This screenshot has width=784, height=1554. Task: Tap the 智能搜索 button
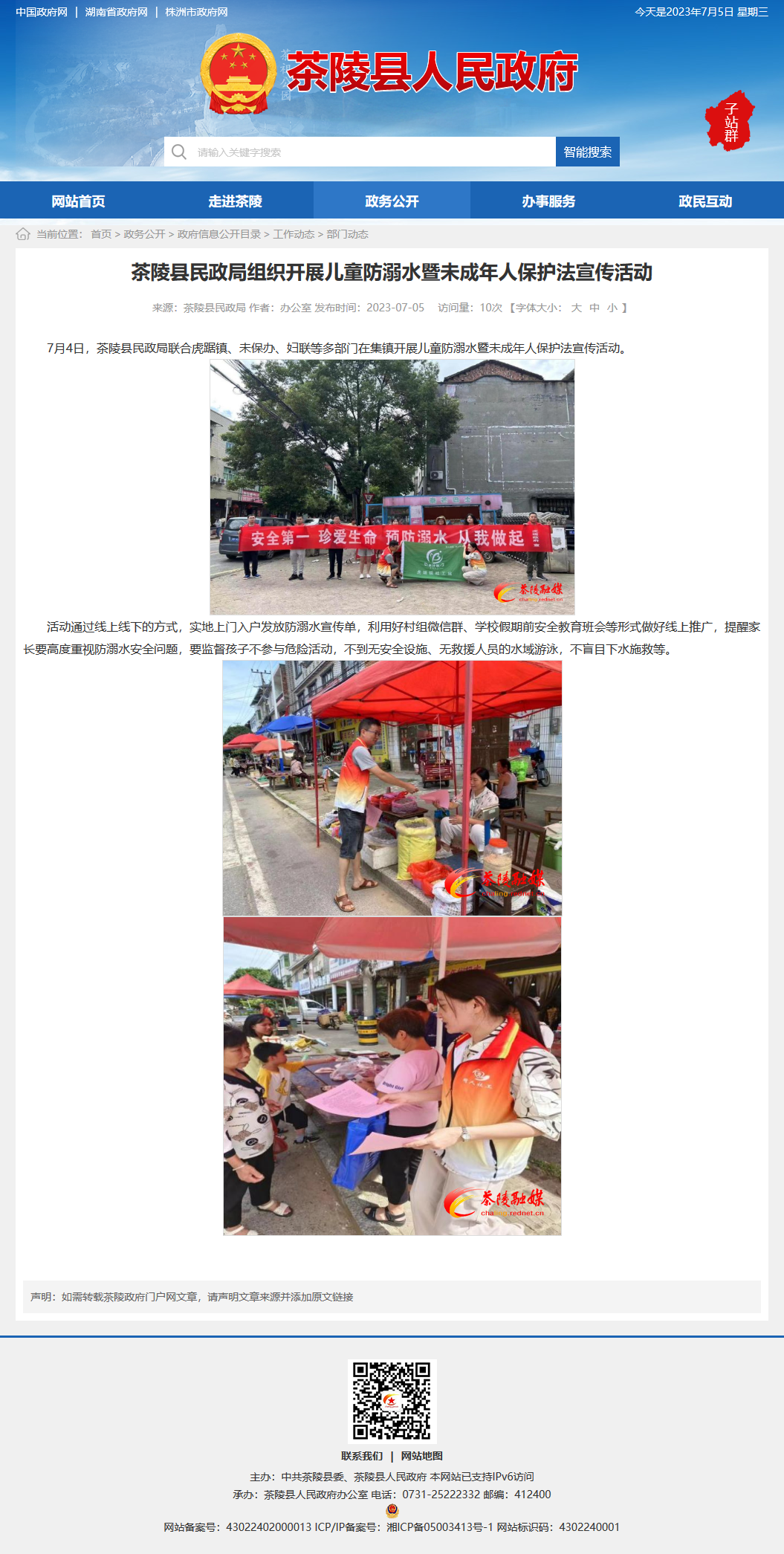click(588, 152)
